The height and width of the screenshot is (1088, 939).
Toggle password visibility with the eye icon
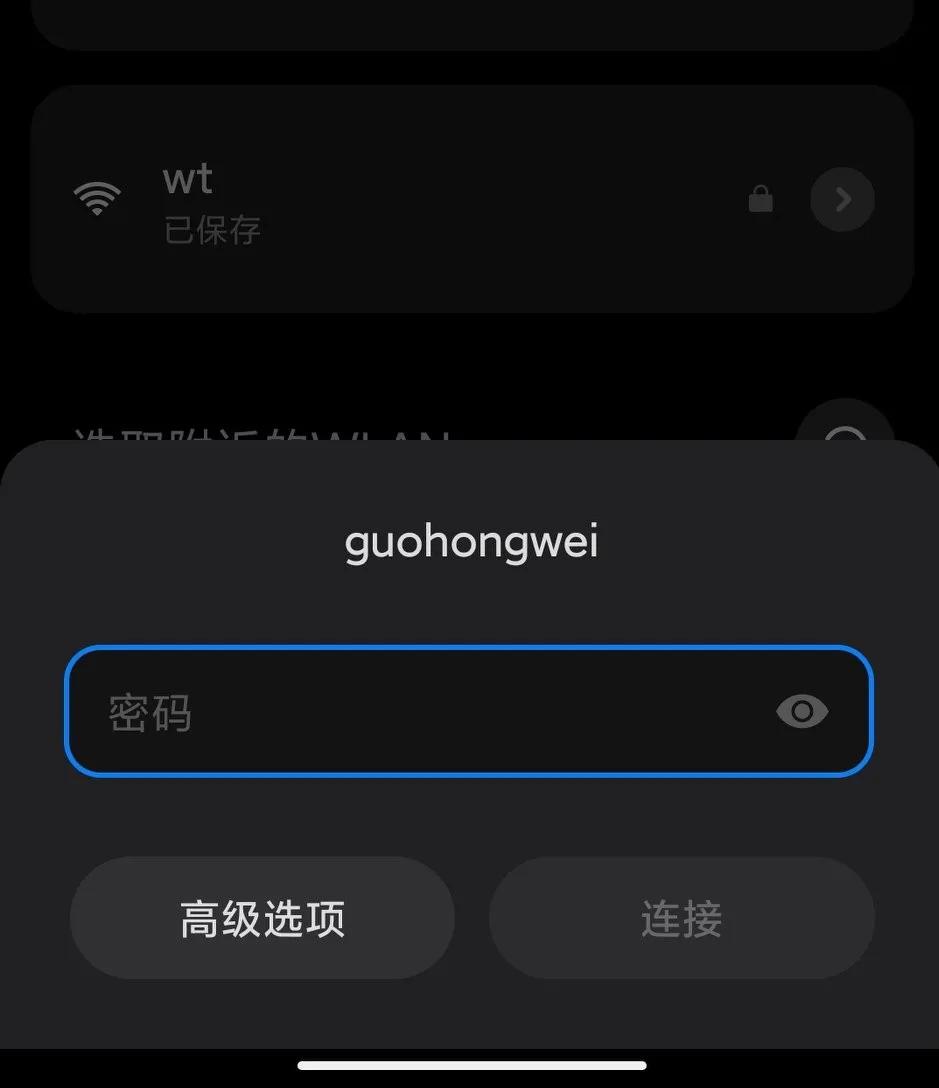click(x=802, y=712)
